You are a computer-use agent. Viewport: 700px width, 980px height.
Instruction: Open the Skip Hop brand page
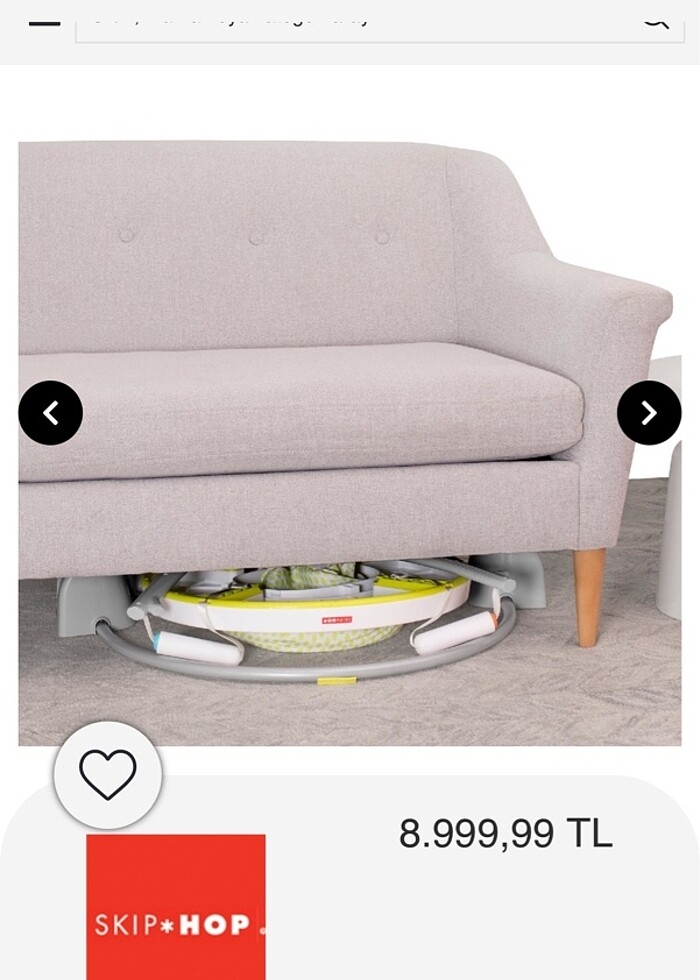(176, 908)
